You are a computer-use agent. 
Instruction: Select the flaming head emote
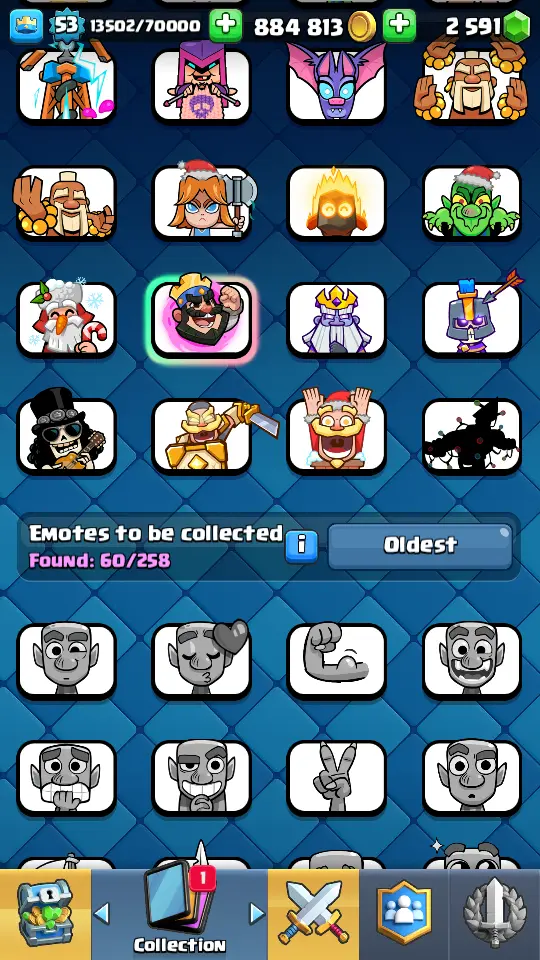click(336, 202)
